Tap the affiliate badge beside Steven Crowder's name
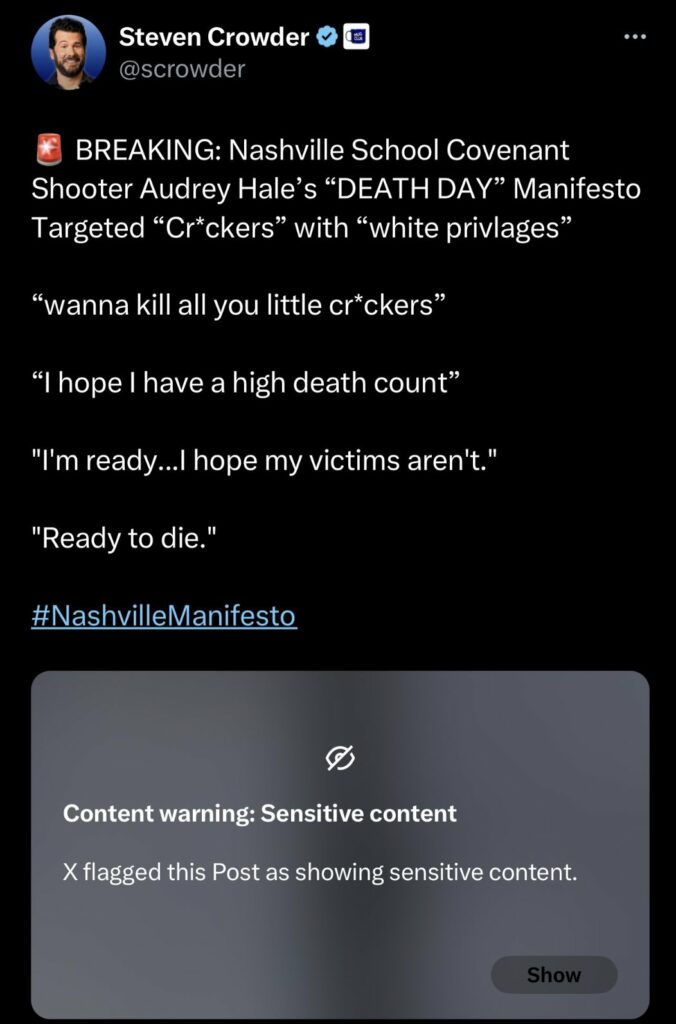 click(x=358, y=38)
